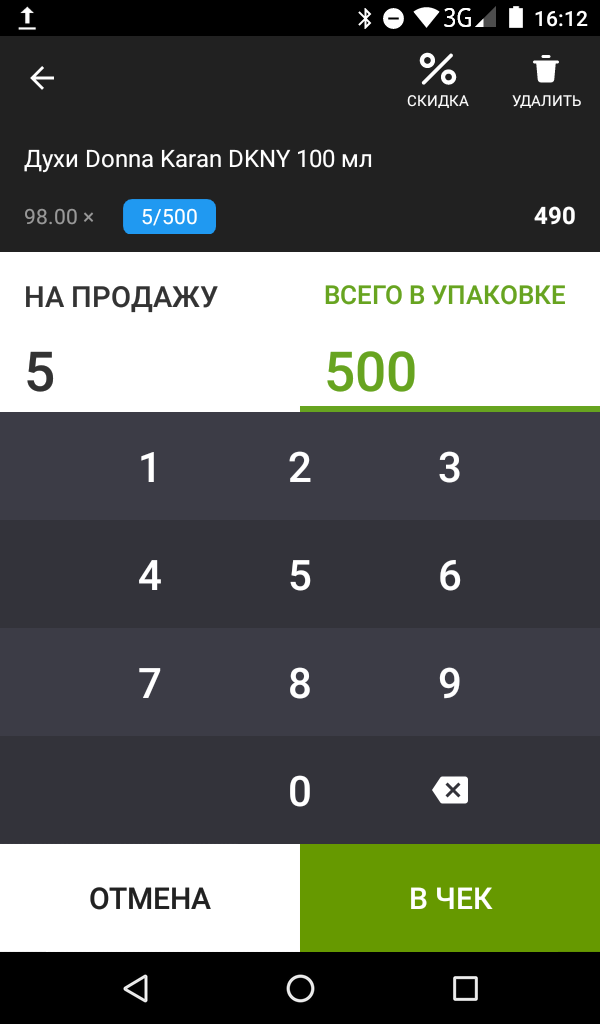Enter digit 4 on the keypad

150,574
